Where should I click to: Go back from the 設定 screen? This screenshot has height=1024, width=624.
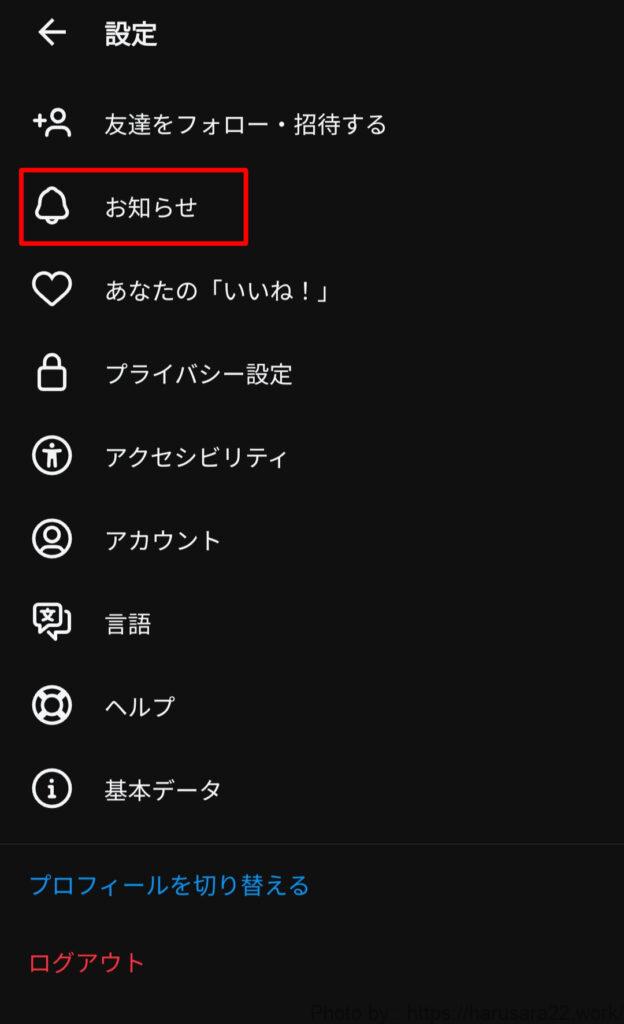click(51, 33)
